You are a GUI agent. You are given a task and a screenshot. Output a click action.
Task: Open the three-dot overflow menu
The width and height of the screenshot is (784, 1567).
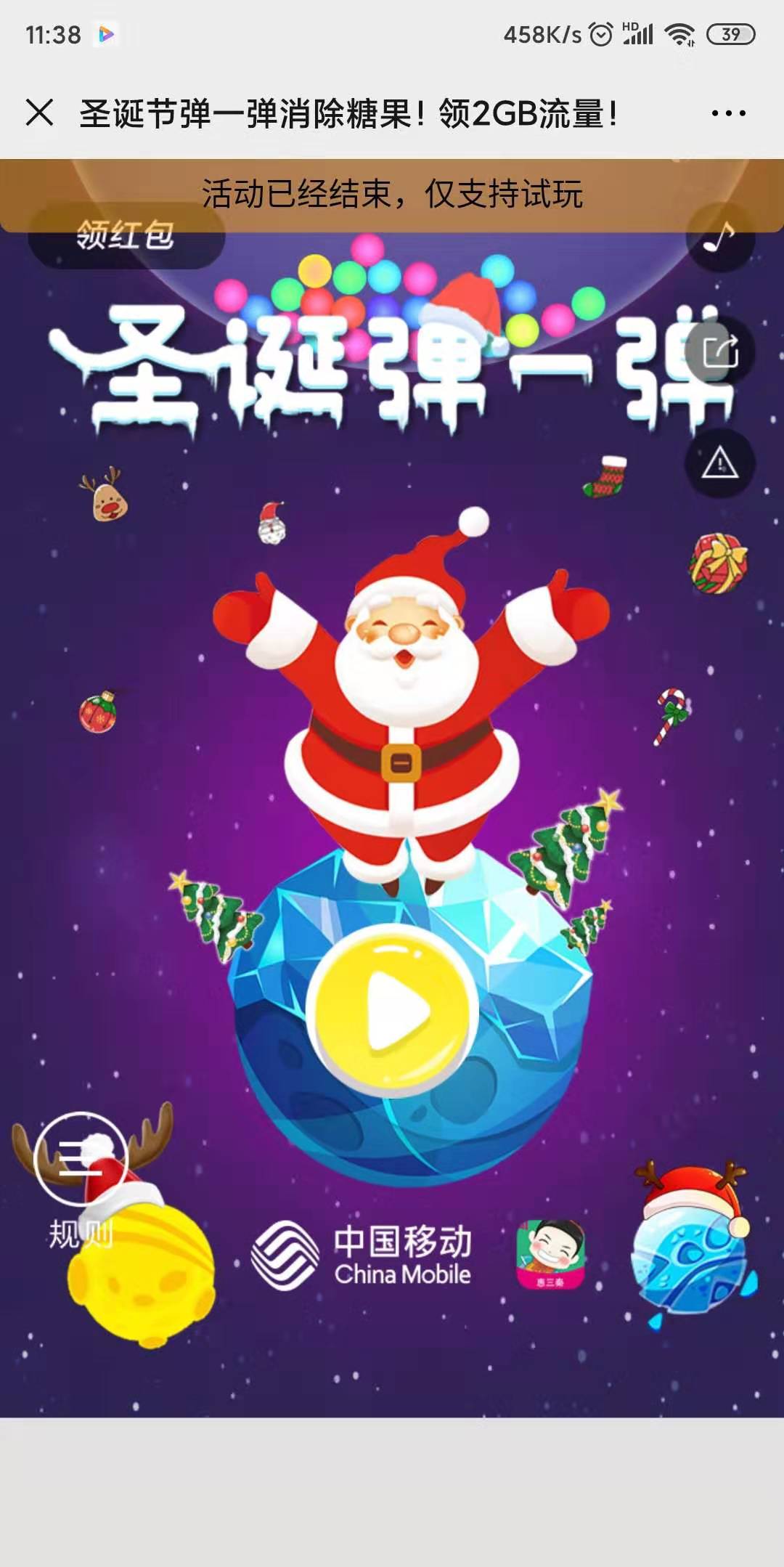(728, 113)
